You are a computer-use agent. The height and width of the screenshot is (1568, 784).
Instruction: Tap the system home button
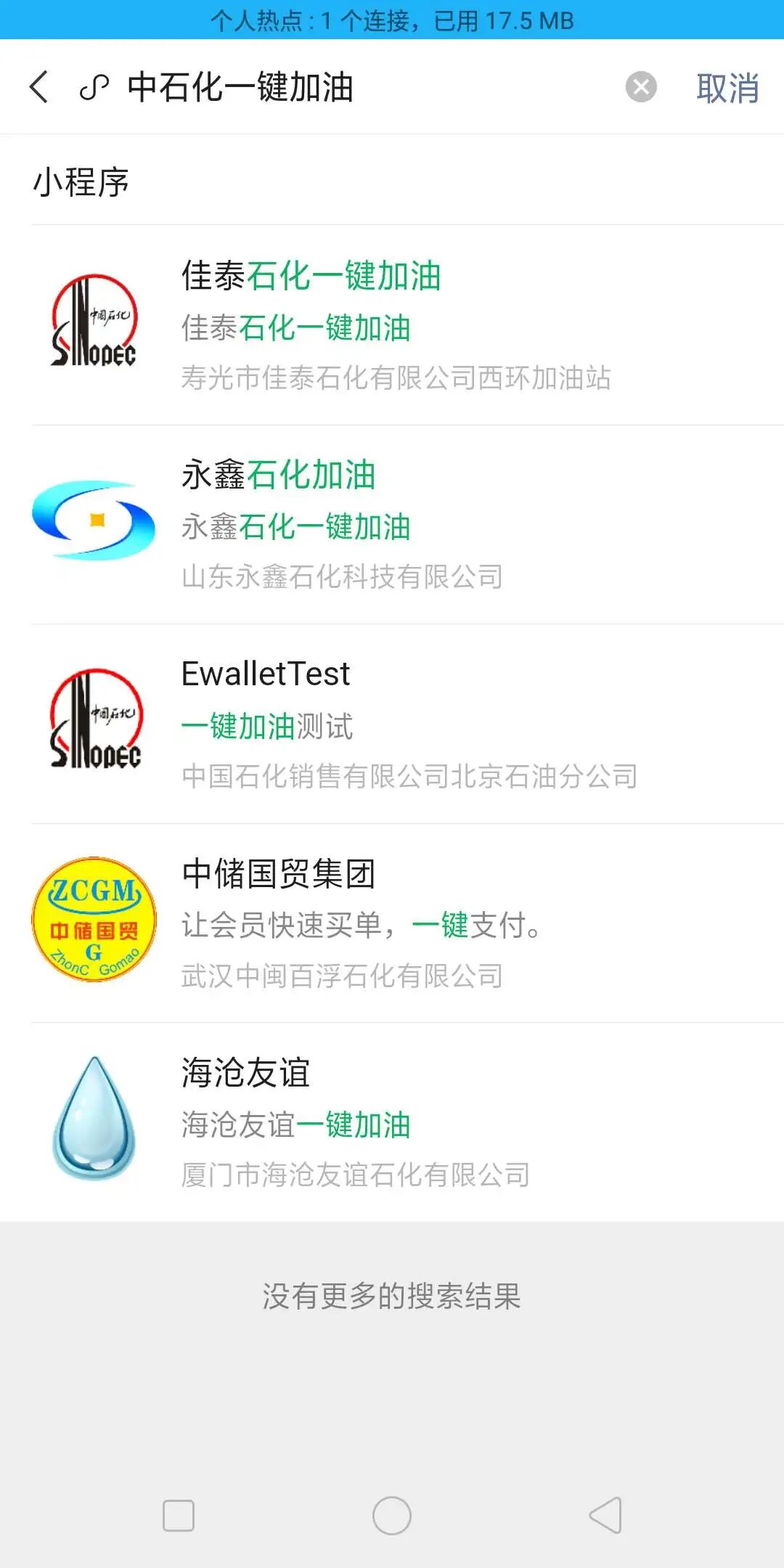pyautogui.click(x=392, y=1516)
